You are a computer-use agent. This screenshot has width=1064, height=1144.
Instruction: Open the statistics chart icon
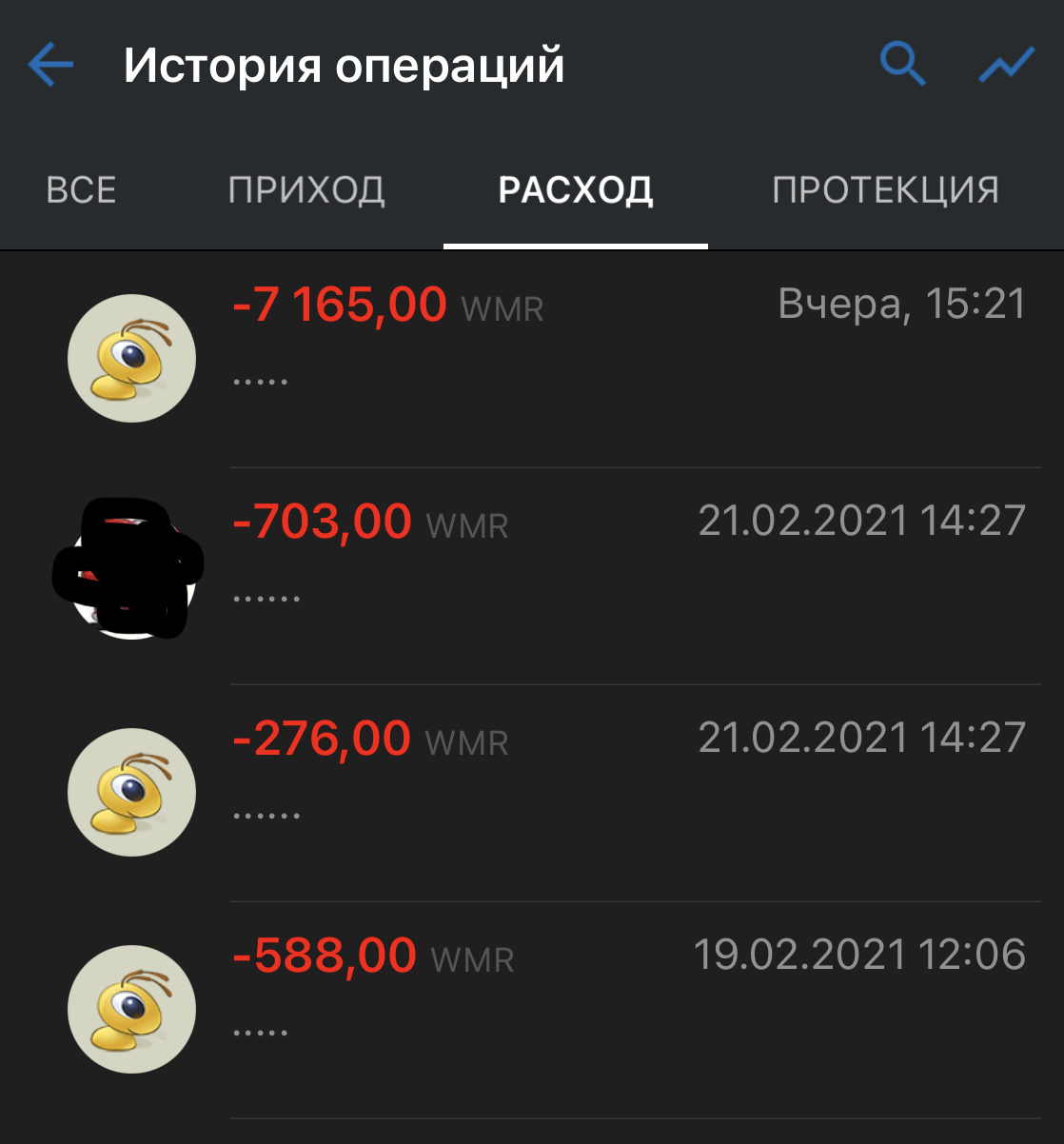click(x=1007, y=65)
